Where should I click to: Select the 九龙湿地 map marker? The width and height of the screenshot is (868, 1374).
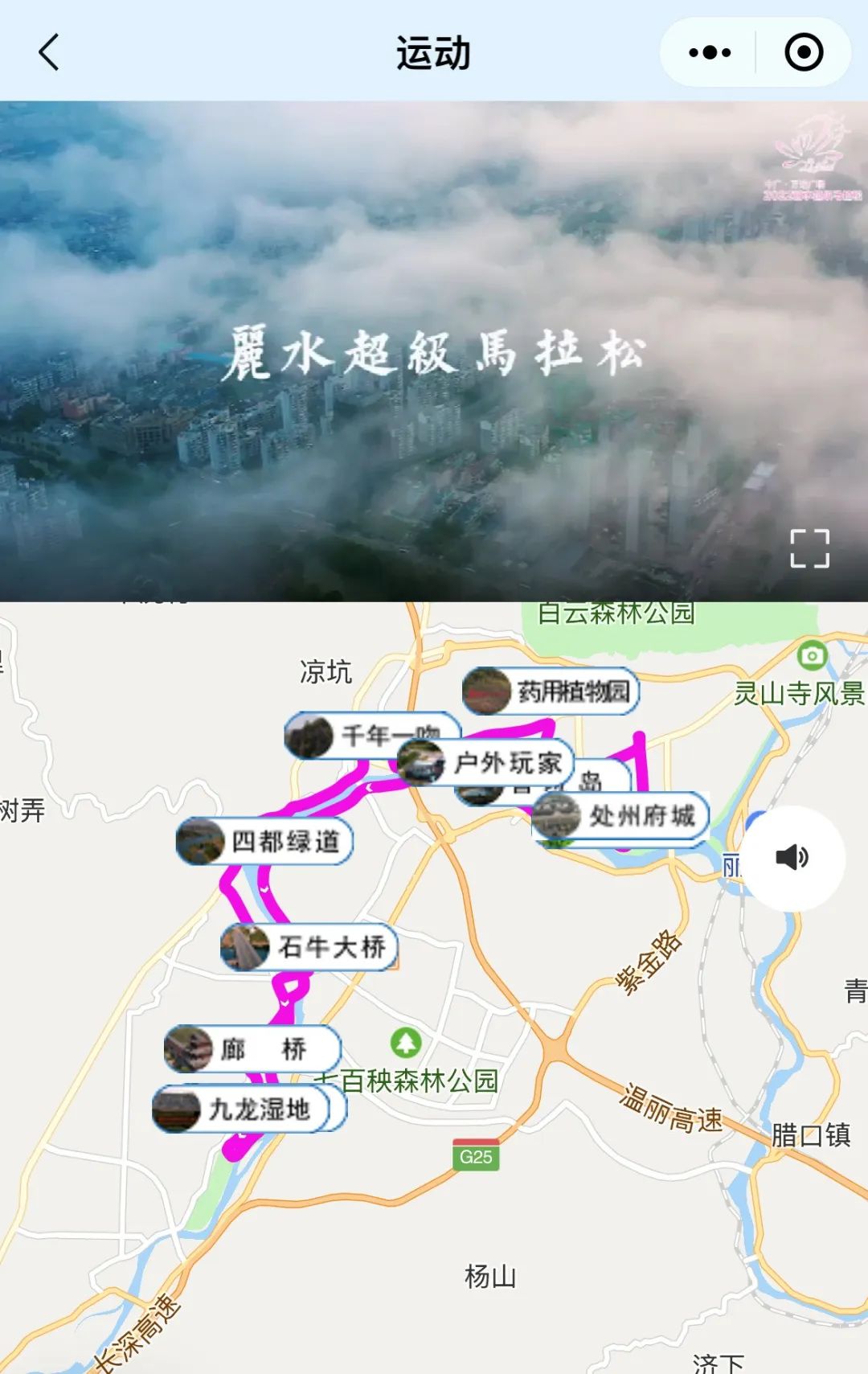241,1109
